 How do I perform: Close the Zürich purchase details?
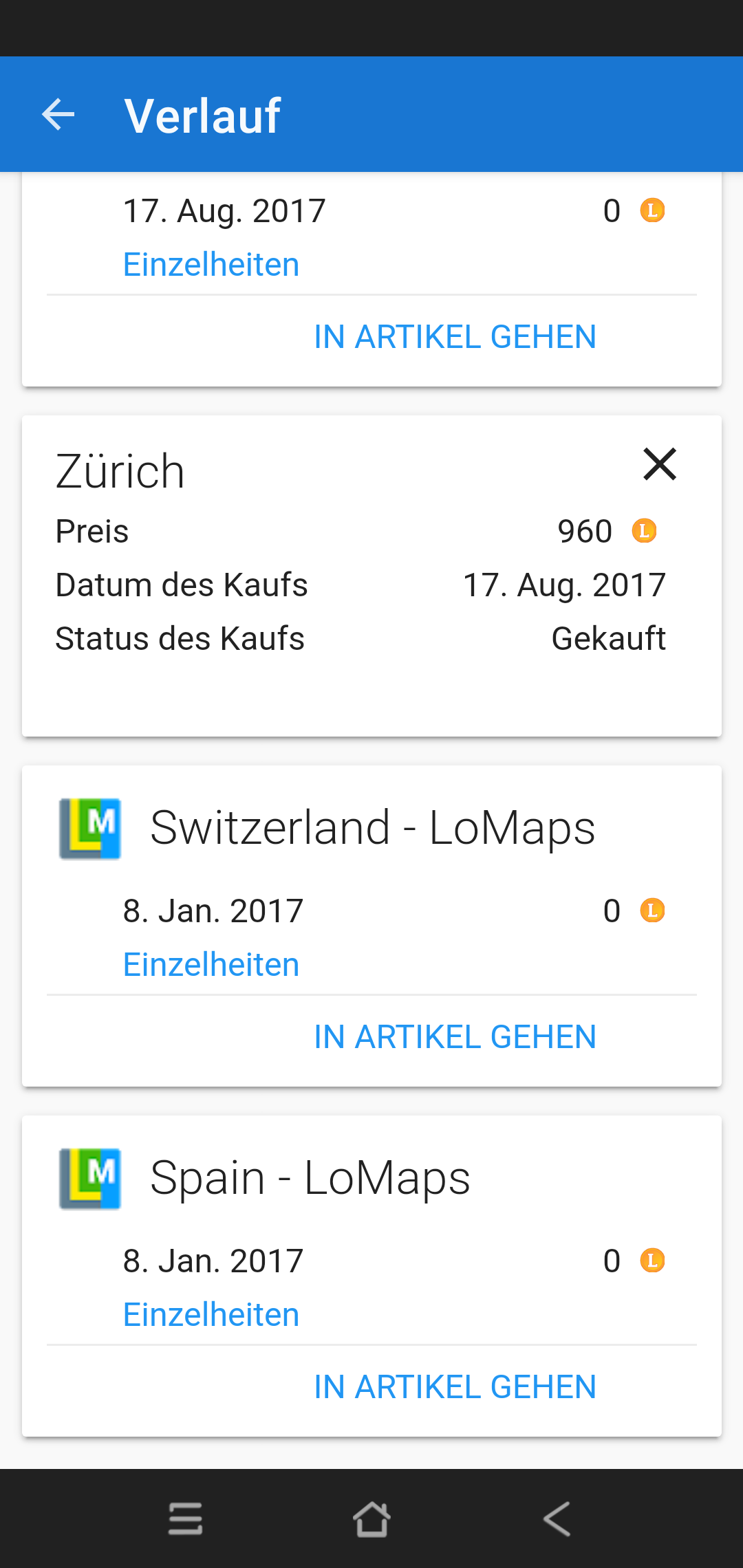pyautogui.click(x=659, y=464)
